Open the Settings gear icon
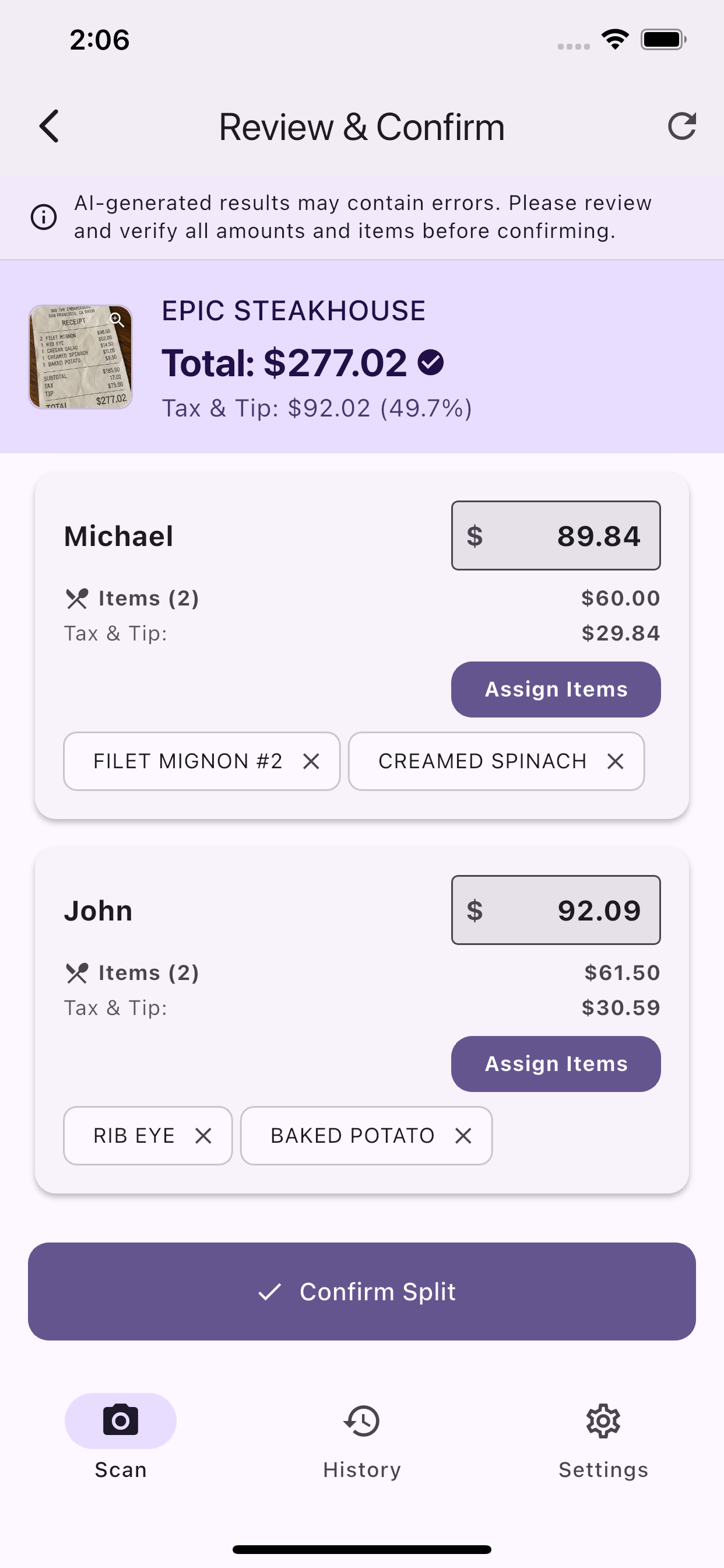This screenshot has height=1568, width=724. (x=603, y=1422)
